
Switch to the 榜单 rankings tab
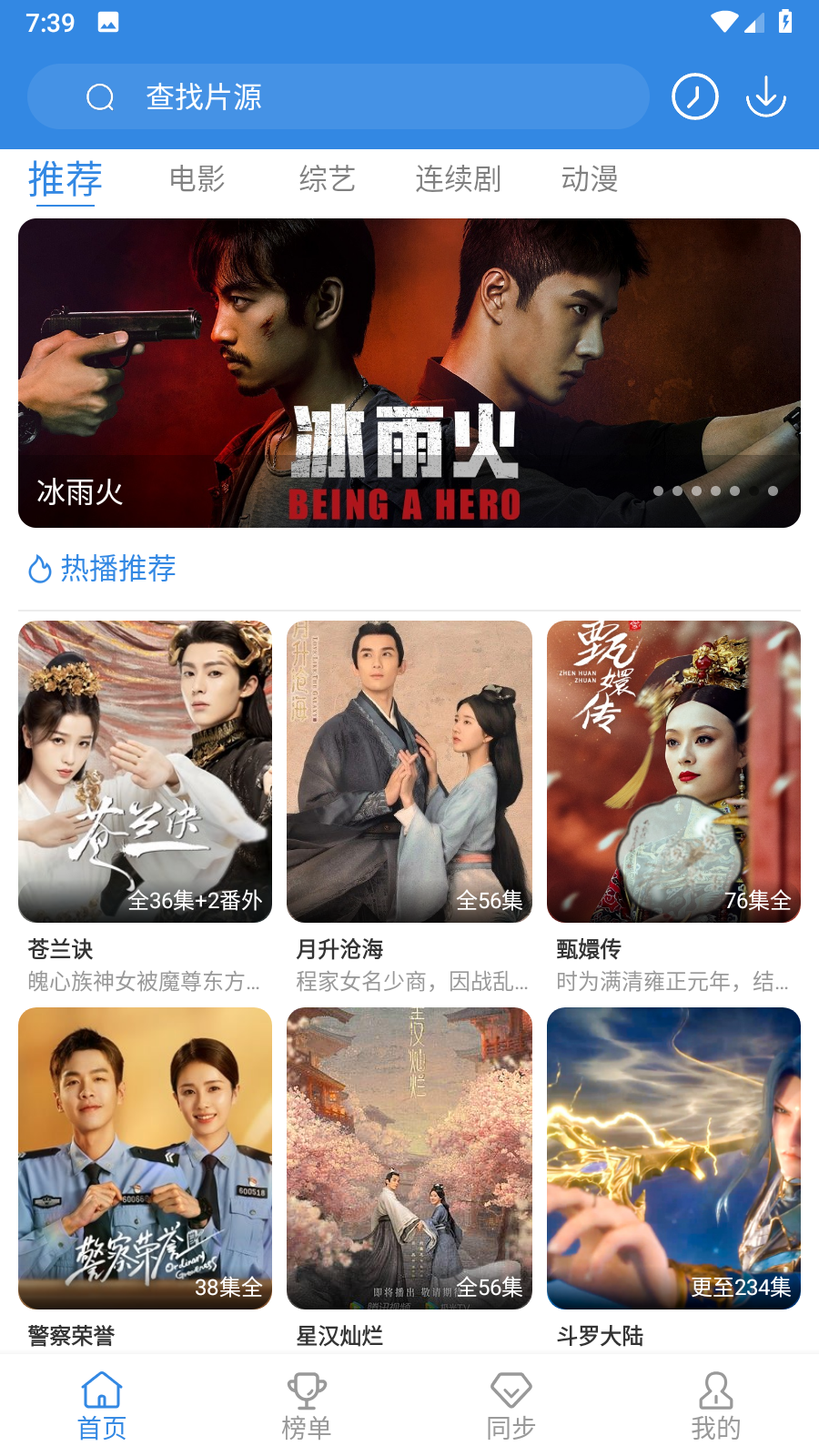307,1406
